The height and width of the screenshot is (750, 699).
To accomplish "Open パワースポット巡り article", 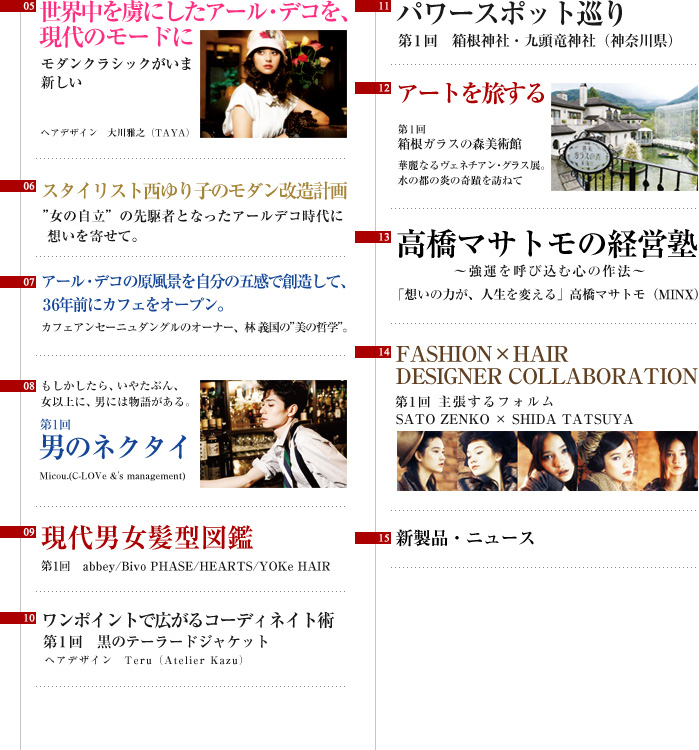I will click(x=511, y=14).
